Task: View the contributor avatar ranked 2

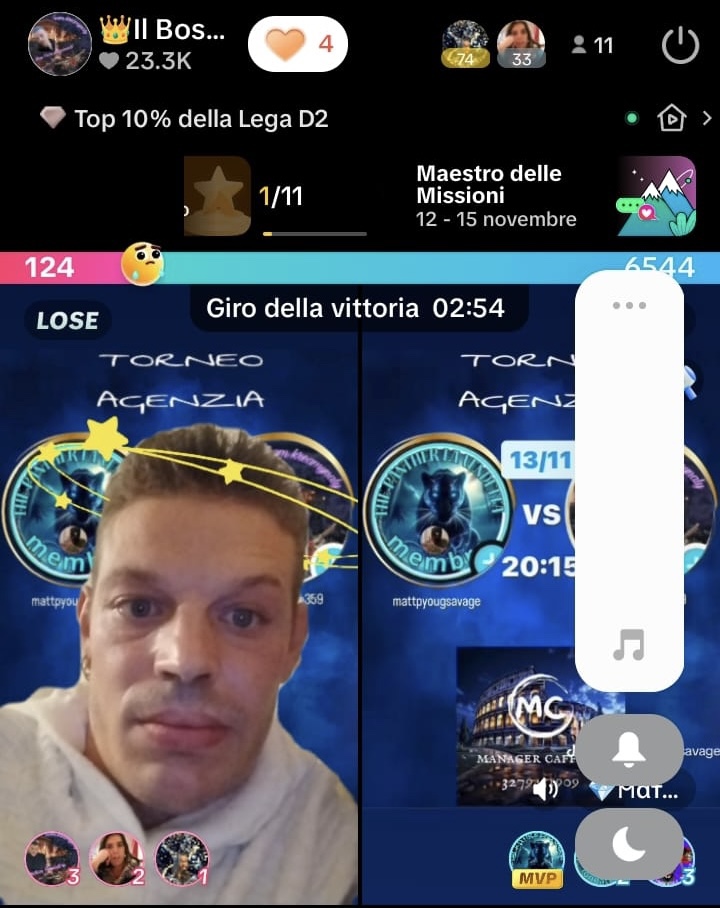Action: [116, 859]
